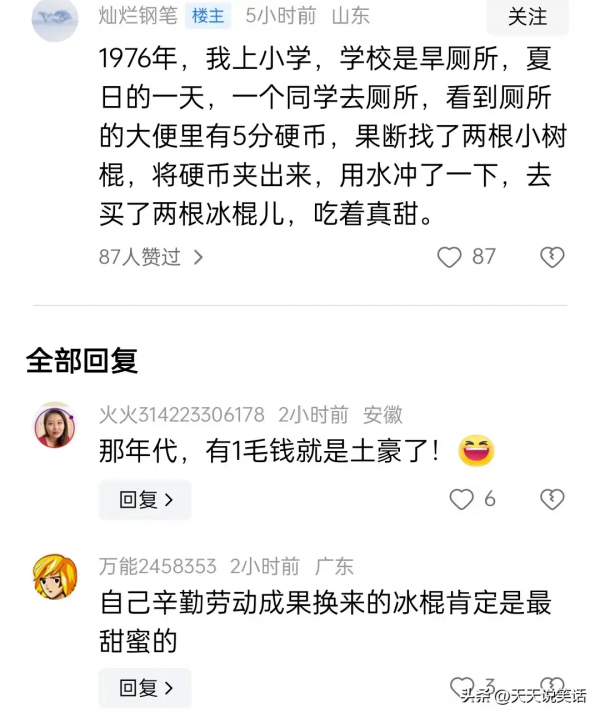This screenshot has height=717, width=600.
Task: Like 火火314223306178's reply with 6 likes
Action: click(461, 499)
